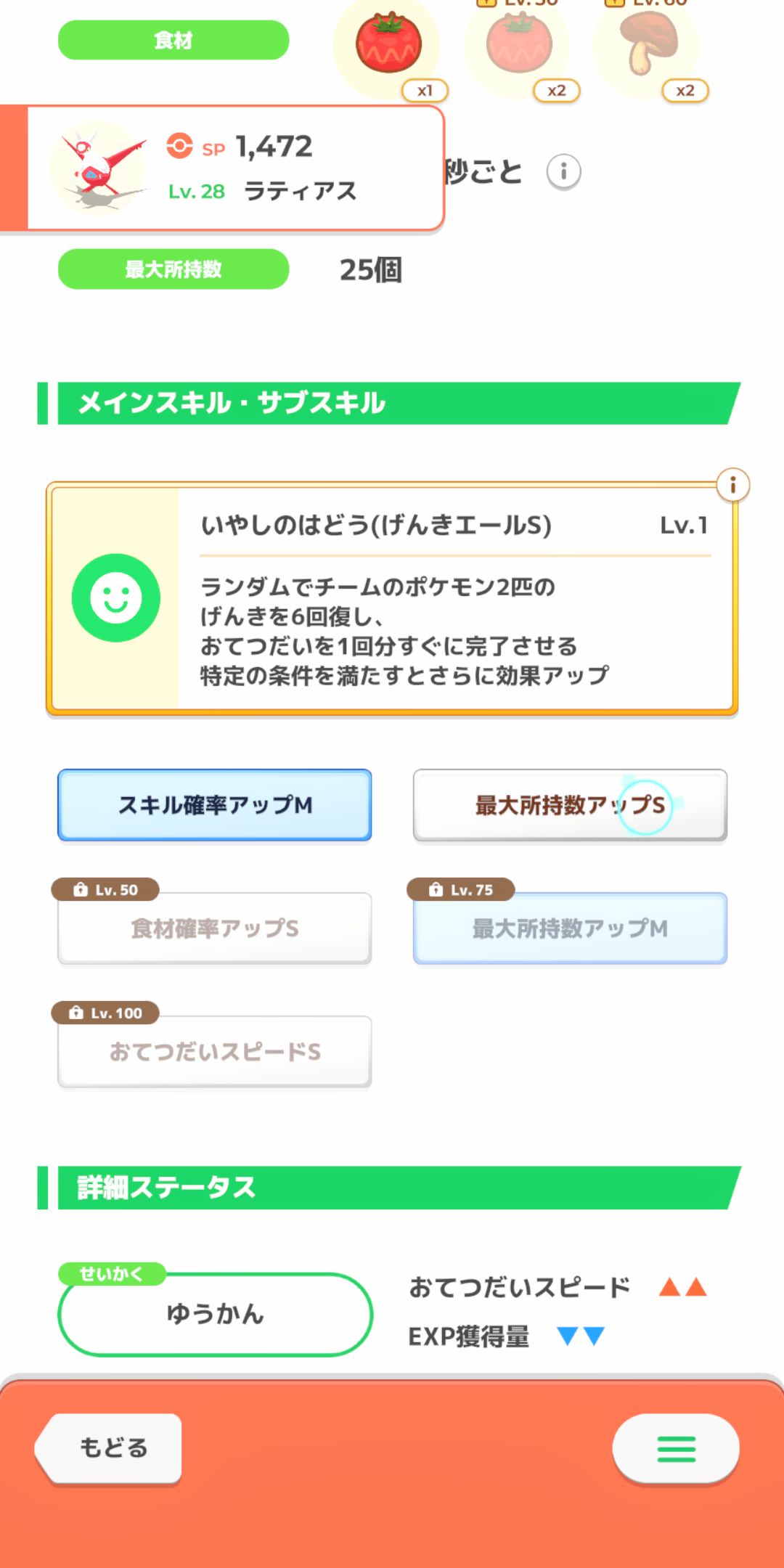
Task: Tap the ゆうかん nature button
Action: click(x=215, y=1314)
